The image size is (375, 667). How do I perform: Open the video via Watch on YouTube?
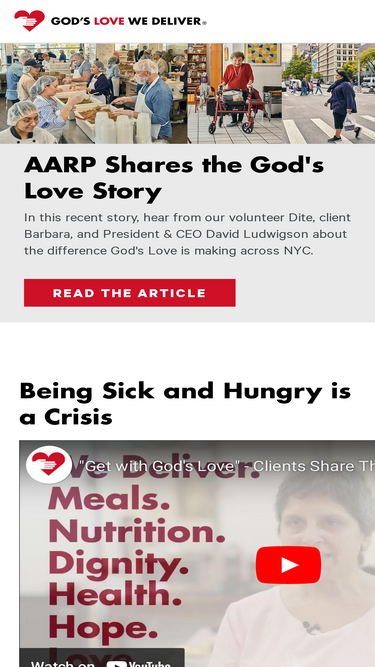102,658
